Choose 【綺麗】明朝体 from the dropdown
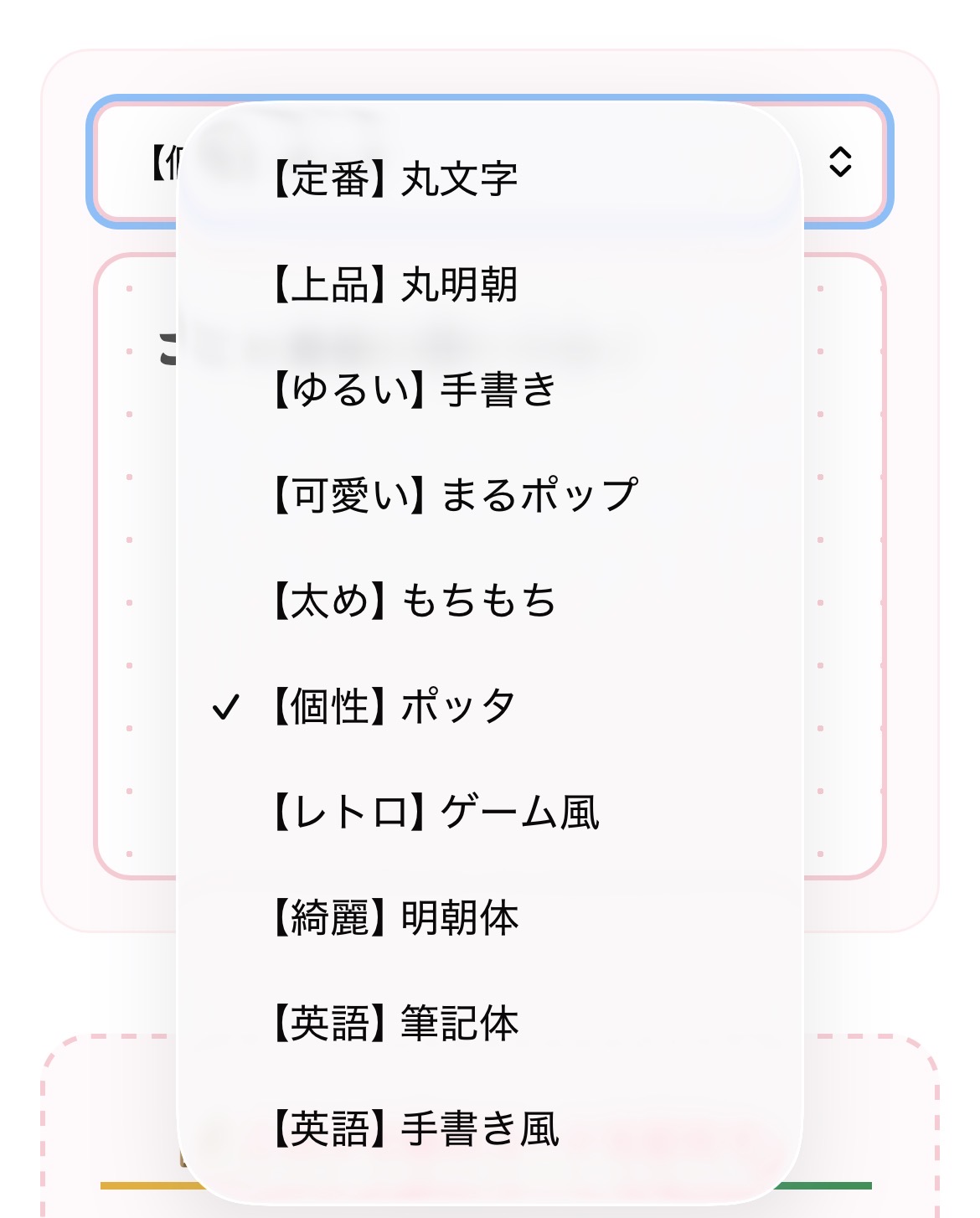 394,917
